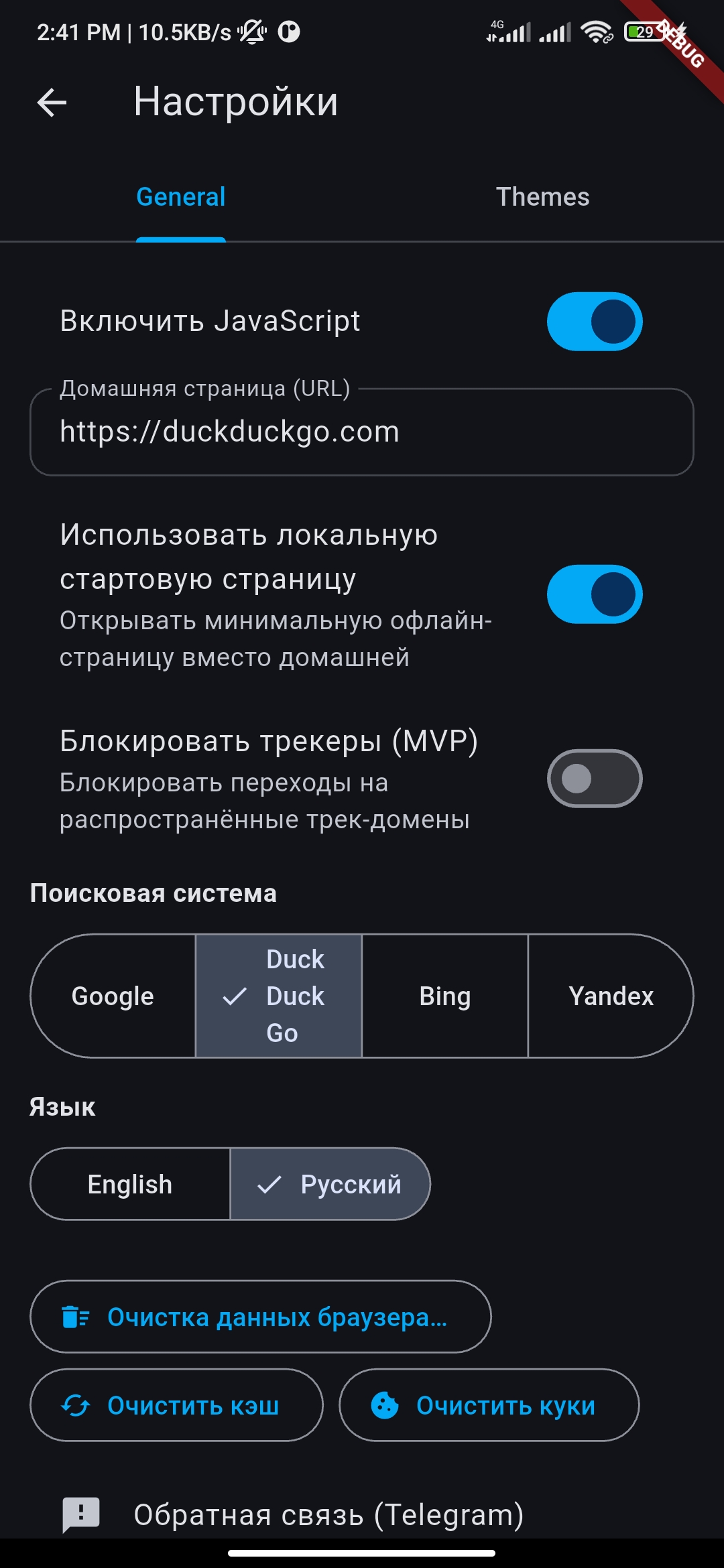The height and width of the screenshot is (1568, 724).
Task: Open the General settings tab
Action: [x=180, y=196]
